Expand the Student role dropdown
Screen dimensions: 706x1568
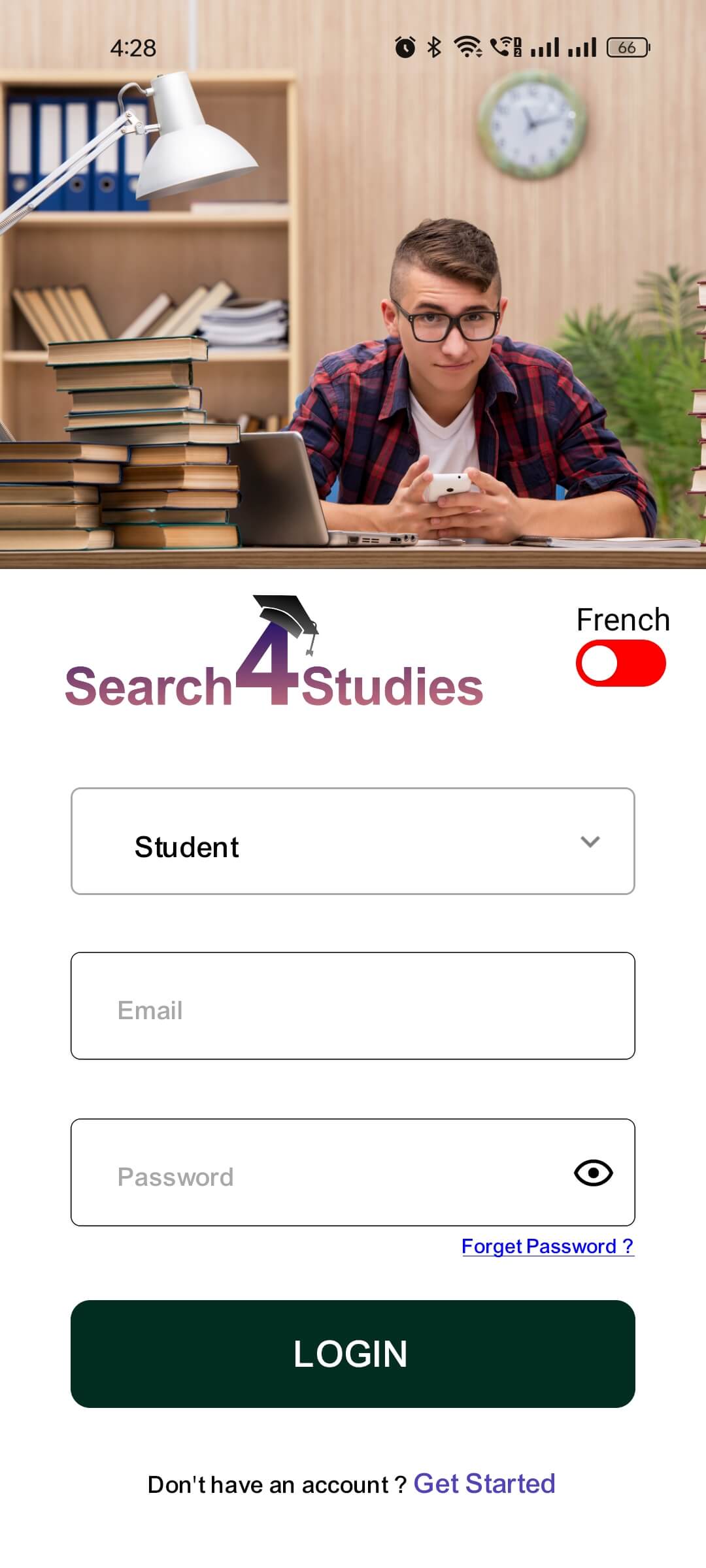tap(353, 841)
